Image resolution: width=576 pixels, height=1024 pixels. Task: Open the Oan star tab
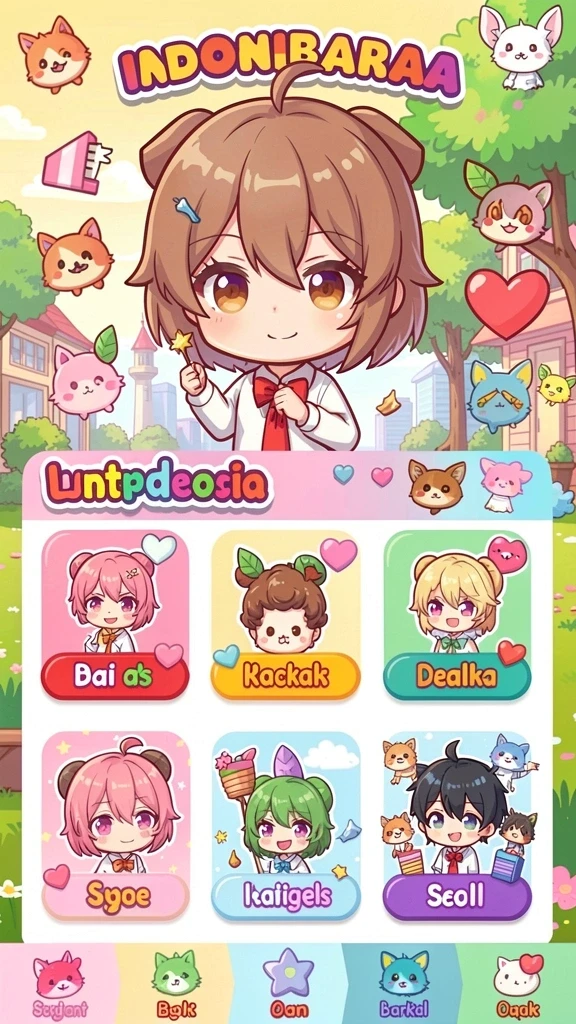pyautogui.click(x=288, y=984)
